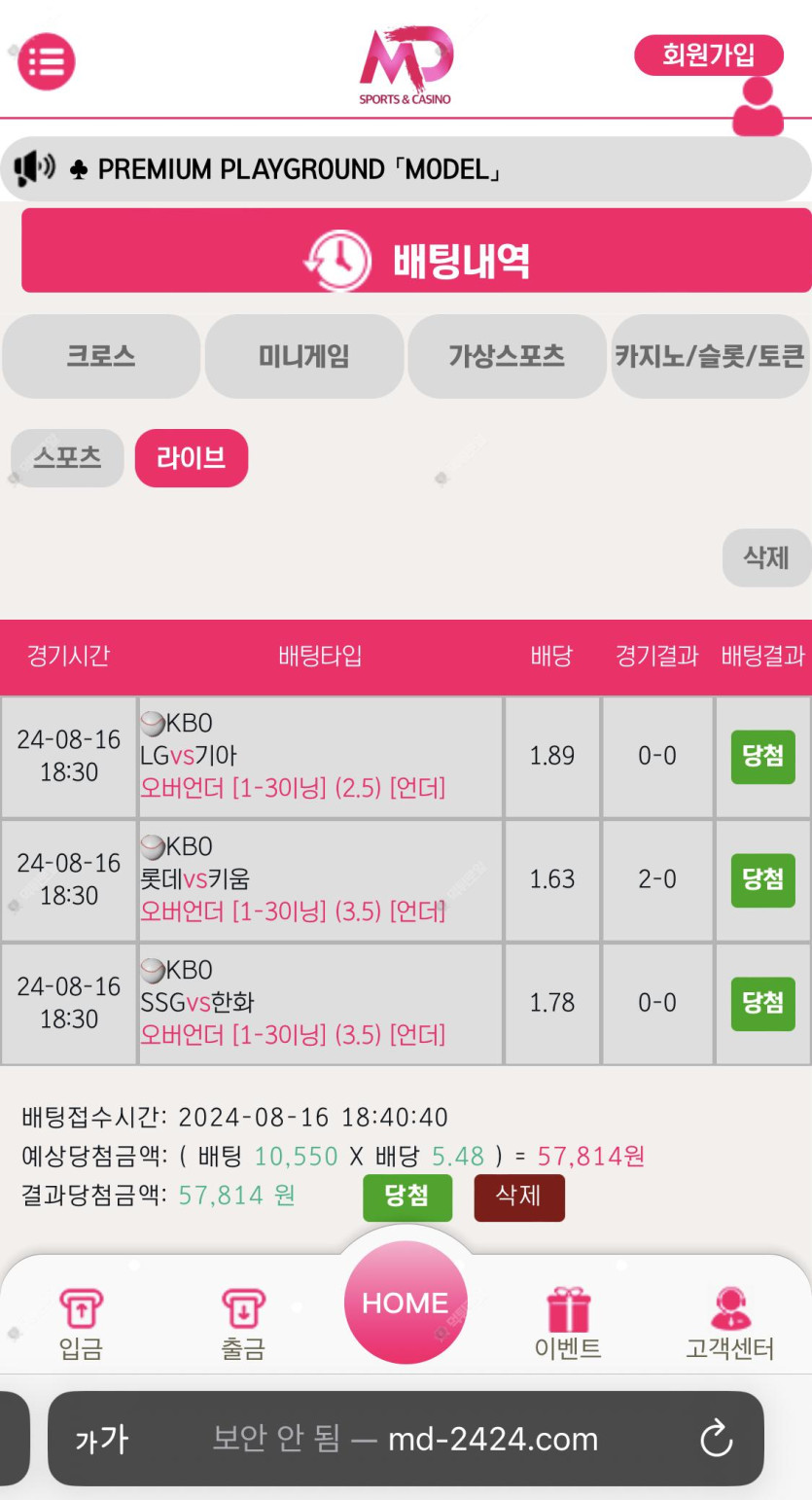This screenshot has height=1500, width=812.
Task: Open the user profile icon
Action: 758,107
